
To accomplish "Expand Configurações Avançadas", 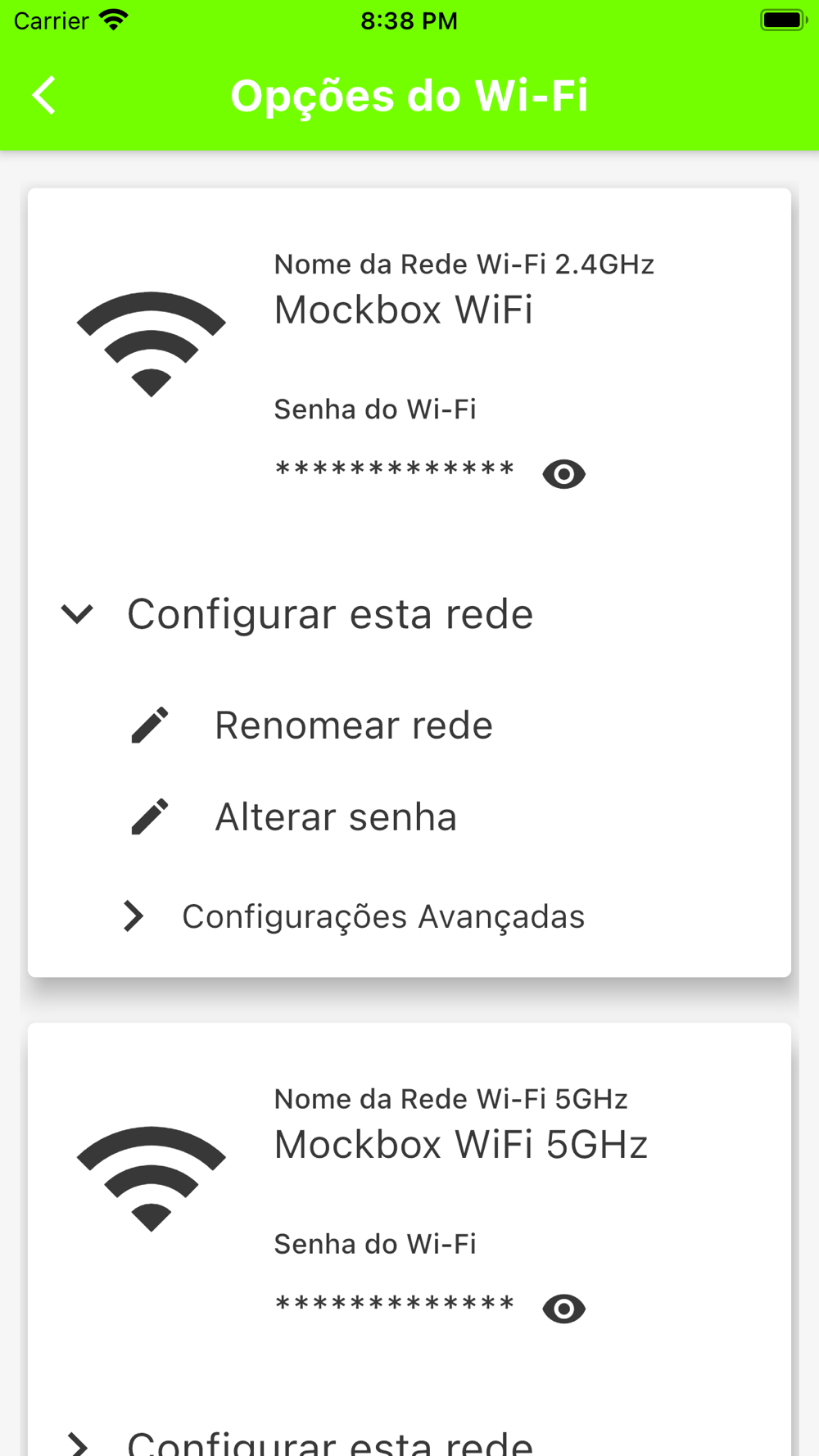I will pyautogui.click(x=382, y=916).
